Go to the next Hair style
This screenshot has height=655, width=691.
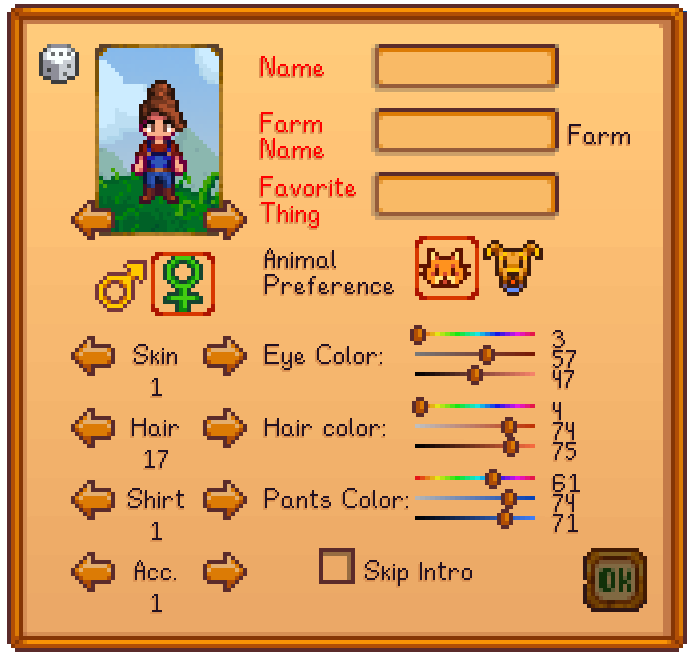(x=224, y=428)
